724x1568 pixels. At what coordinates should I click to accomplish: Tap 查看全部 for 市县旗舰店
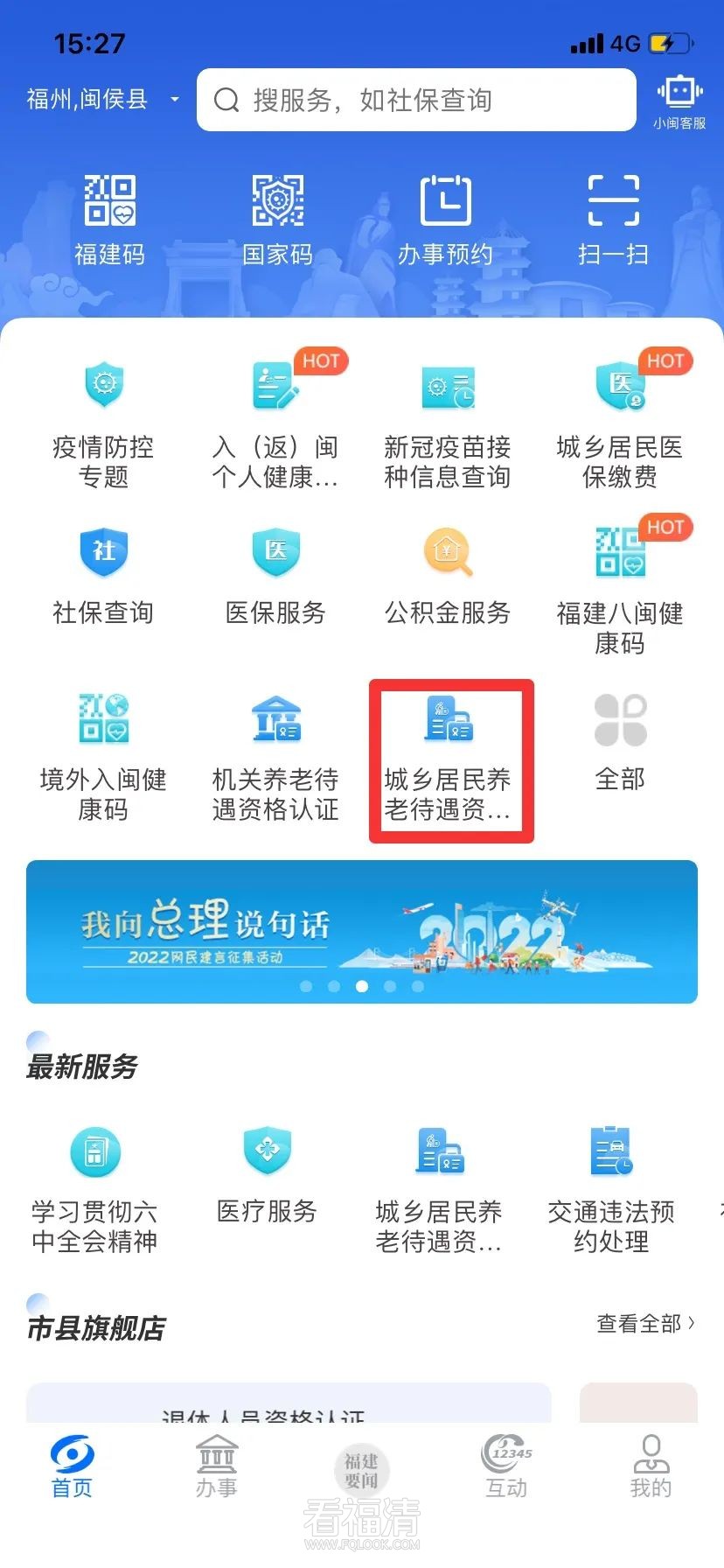click(x=645, y=1324)
